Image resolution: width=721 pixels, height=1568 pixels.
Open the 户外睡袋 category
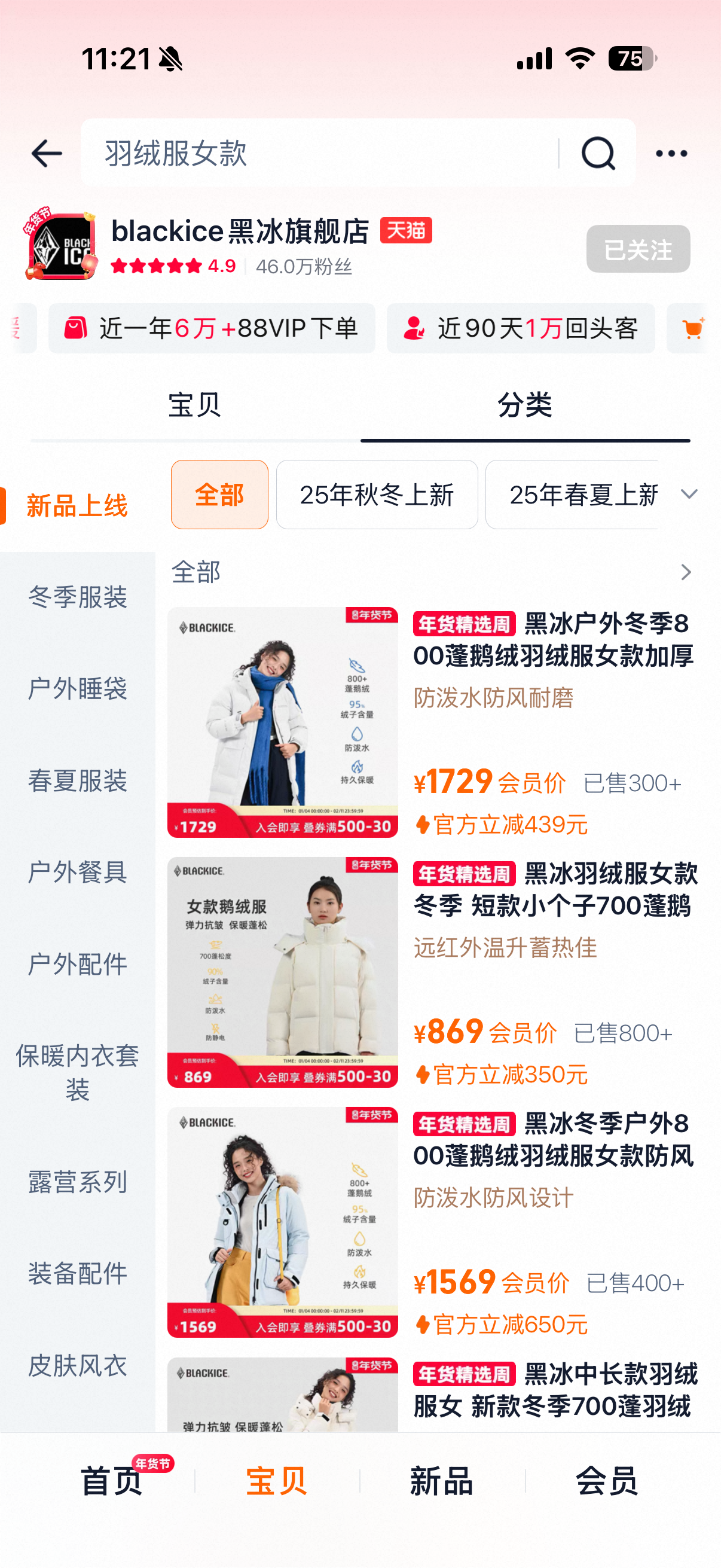[x=78, y=689]
